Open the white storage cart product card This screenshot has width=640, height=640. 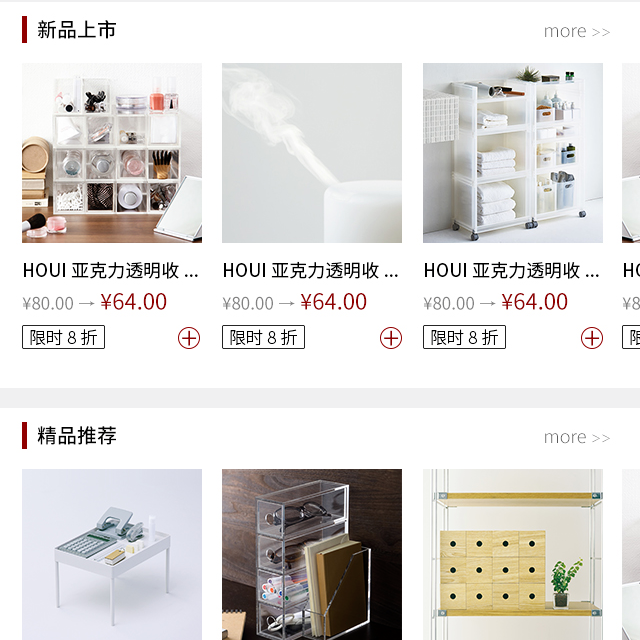(513, 153)
